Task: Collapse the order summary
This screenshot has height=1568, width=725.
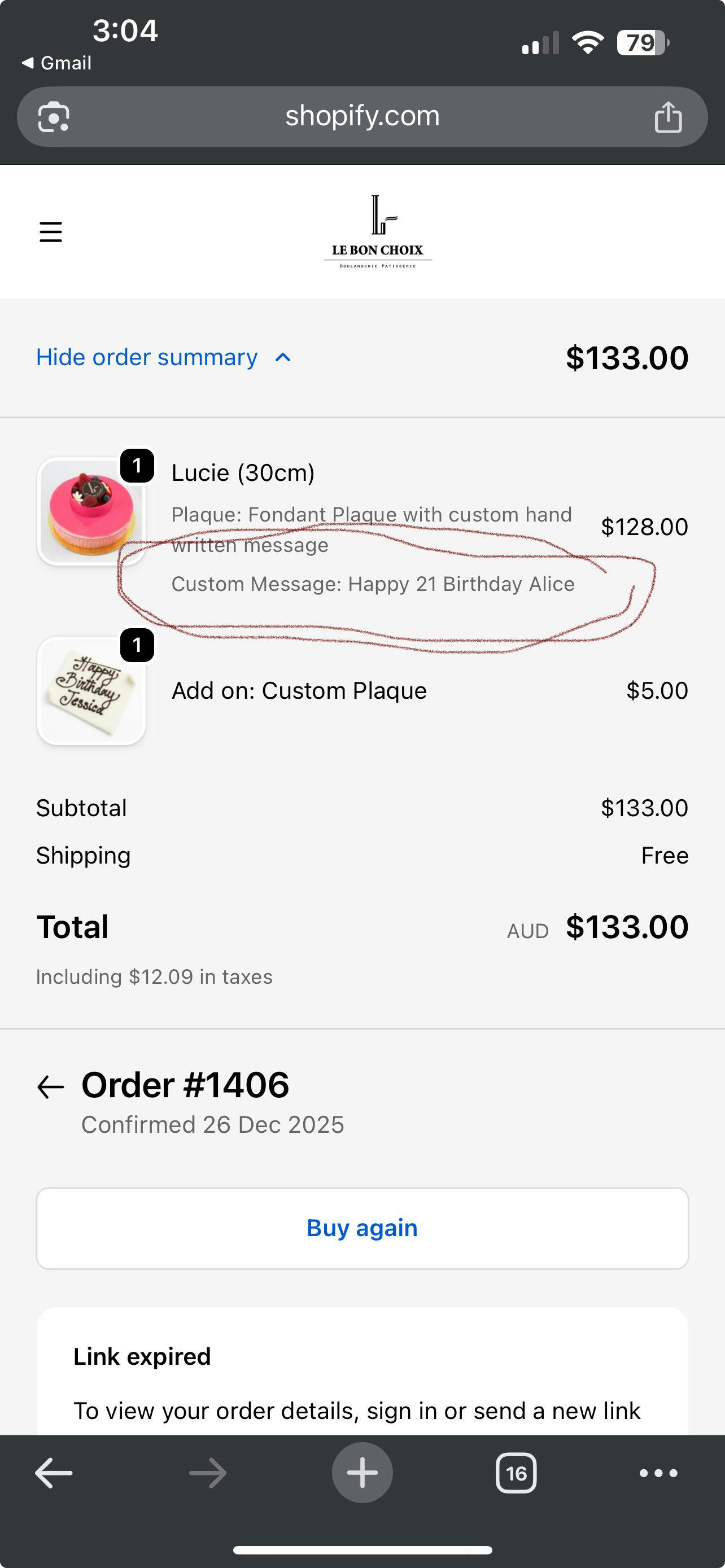Action: point(163,357)
